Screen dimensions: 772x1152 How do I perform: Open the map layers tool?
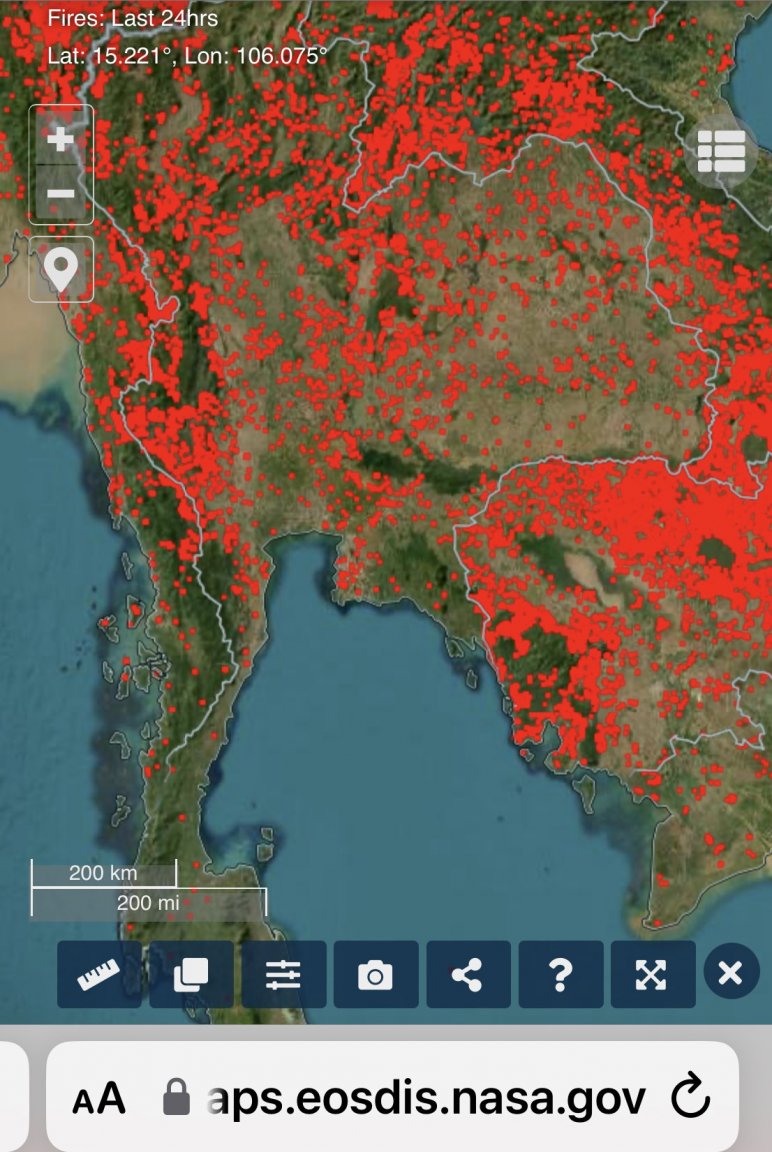pos(191,974)
